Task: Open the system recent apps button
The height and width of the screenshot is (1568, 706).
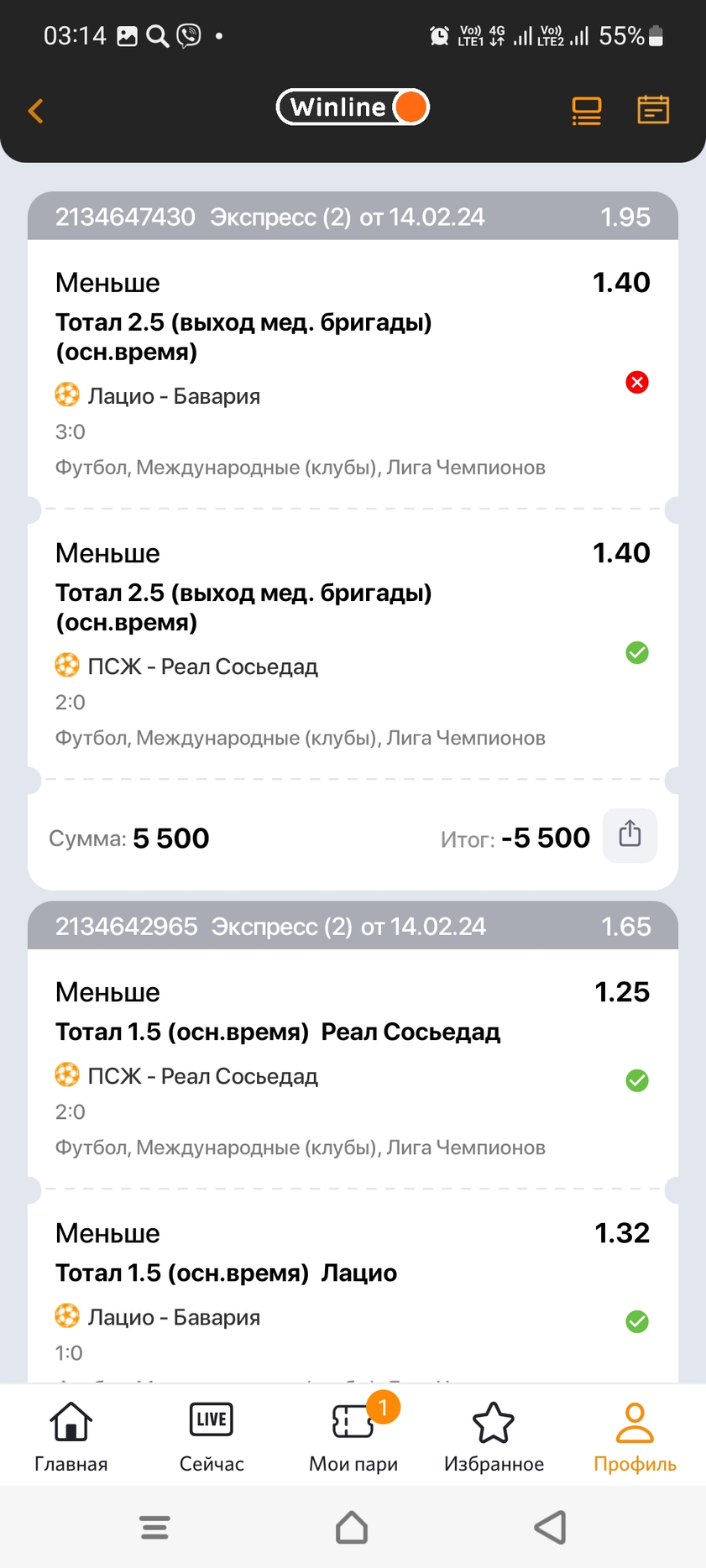Action: point(155,1528)
